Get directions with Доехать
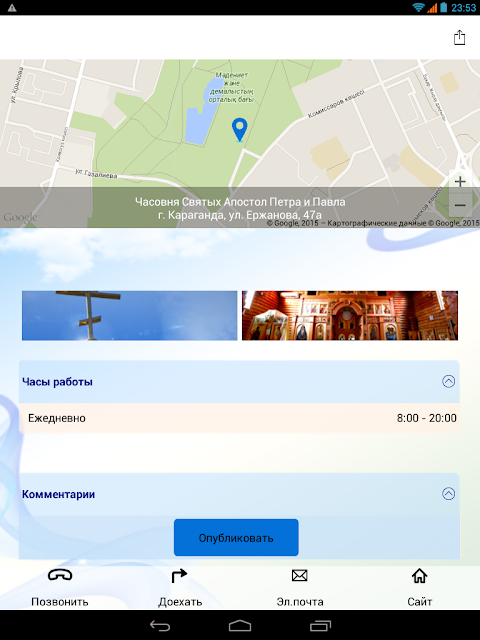The image size is (480, 640). click(180, 587)
